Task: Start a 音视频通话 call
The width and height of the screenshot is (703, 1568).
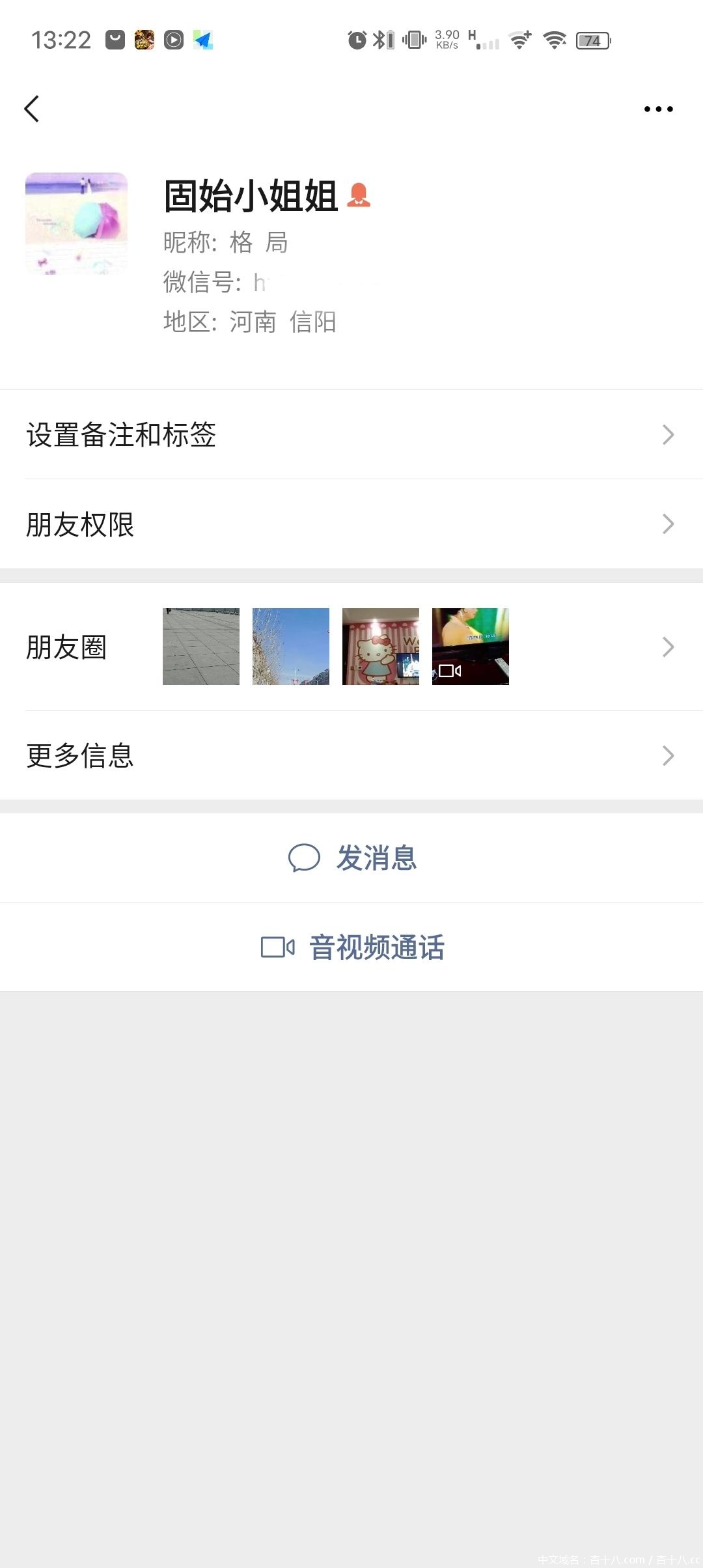Action: point(352,947)
